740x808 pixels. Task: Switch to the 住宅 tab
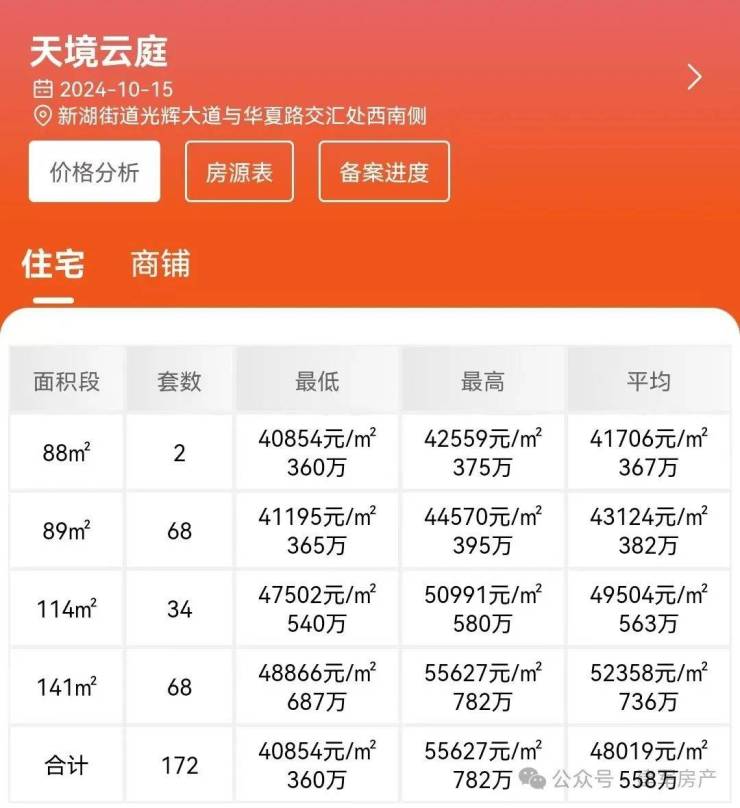click(x=53, y=265)
